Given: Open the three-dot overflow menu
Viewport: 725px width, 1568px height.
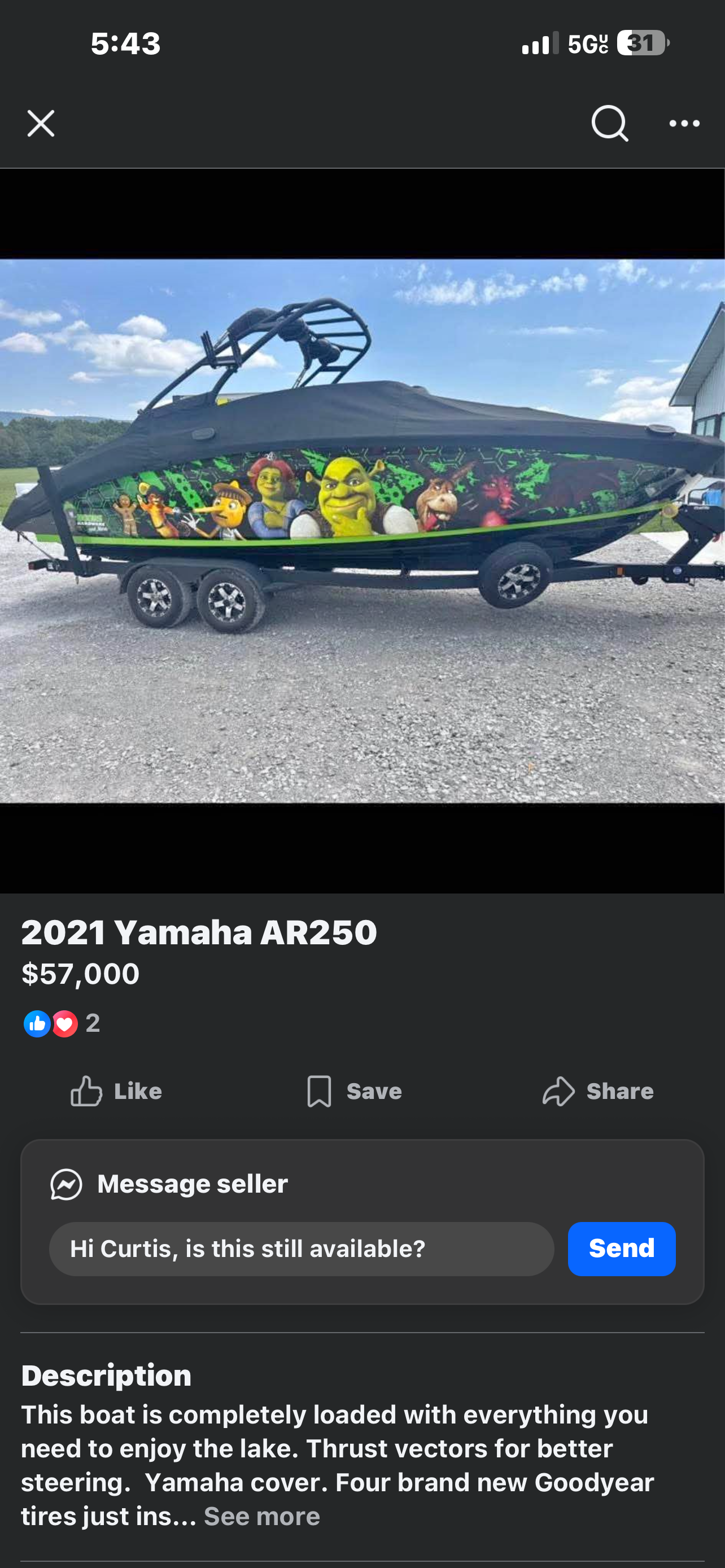Looking at the screenshot, I should [684, 124].
